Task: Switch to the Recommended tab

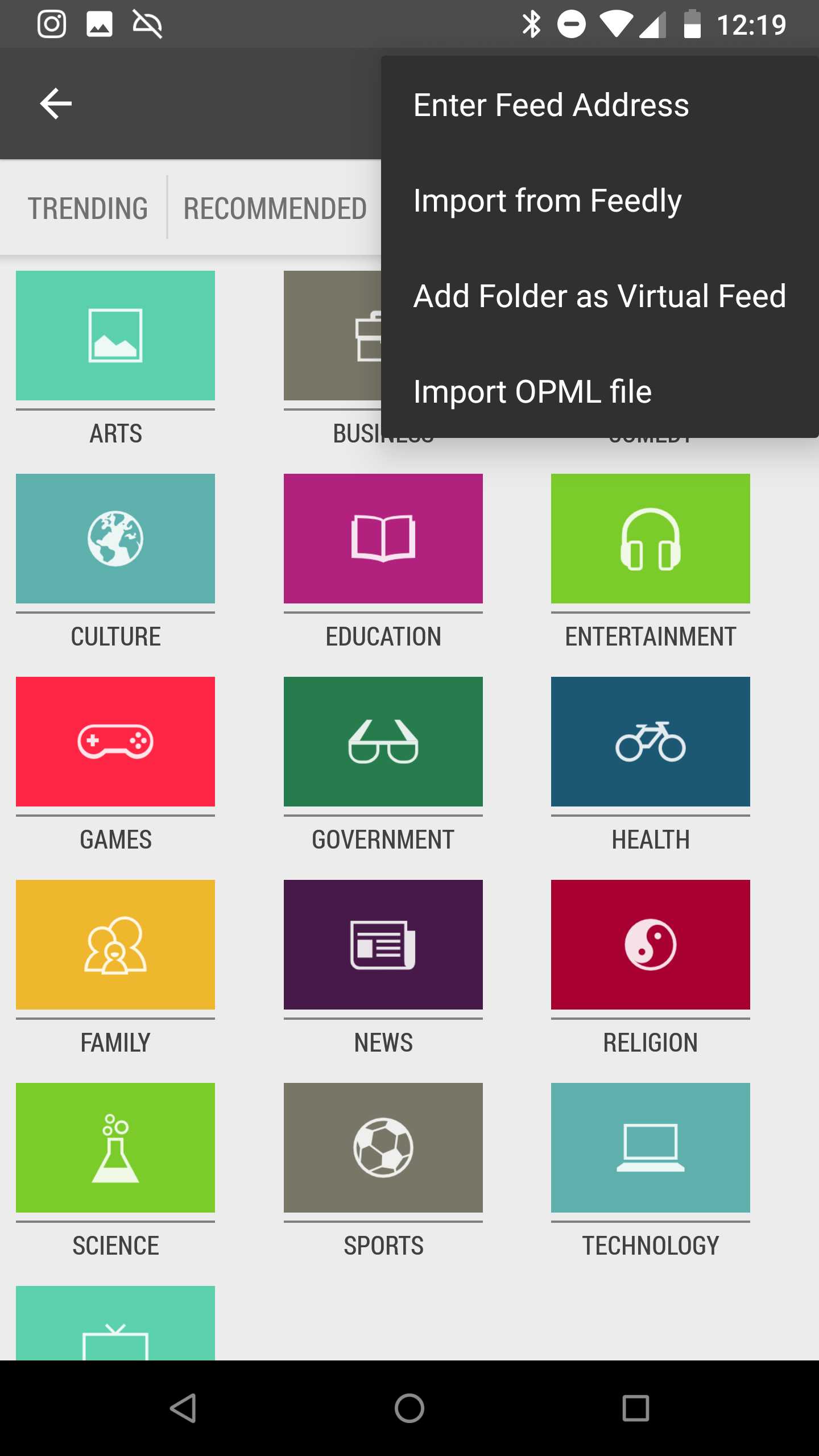Action: 275,208
